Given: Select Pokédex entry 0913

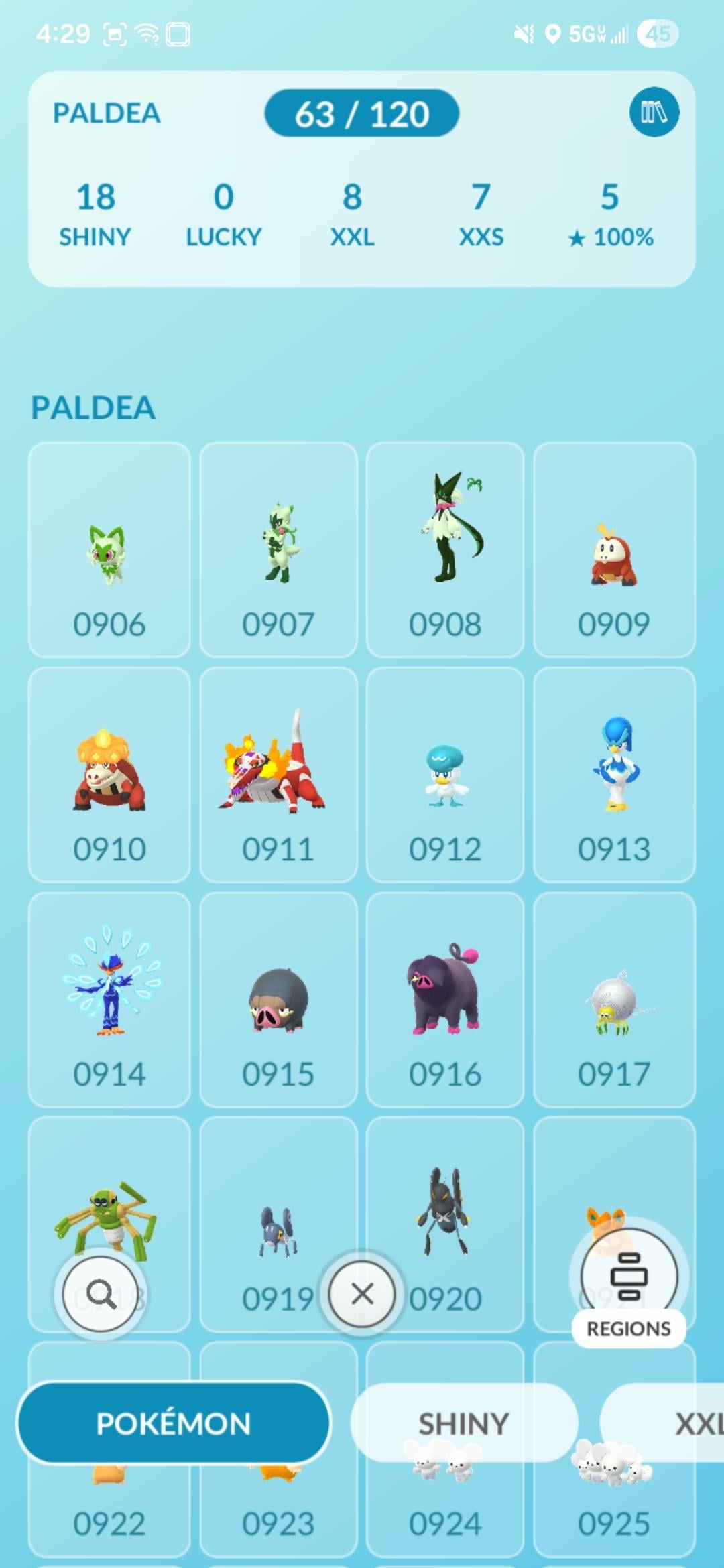Looking at the screenshot, I should click(x=614, y=774).
